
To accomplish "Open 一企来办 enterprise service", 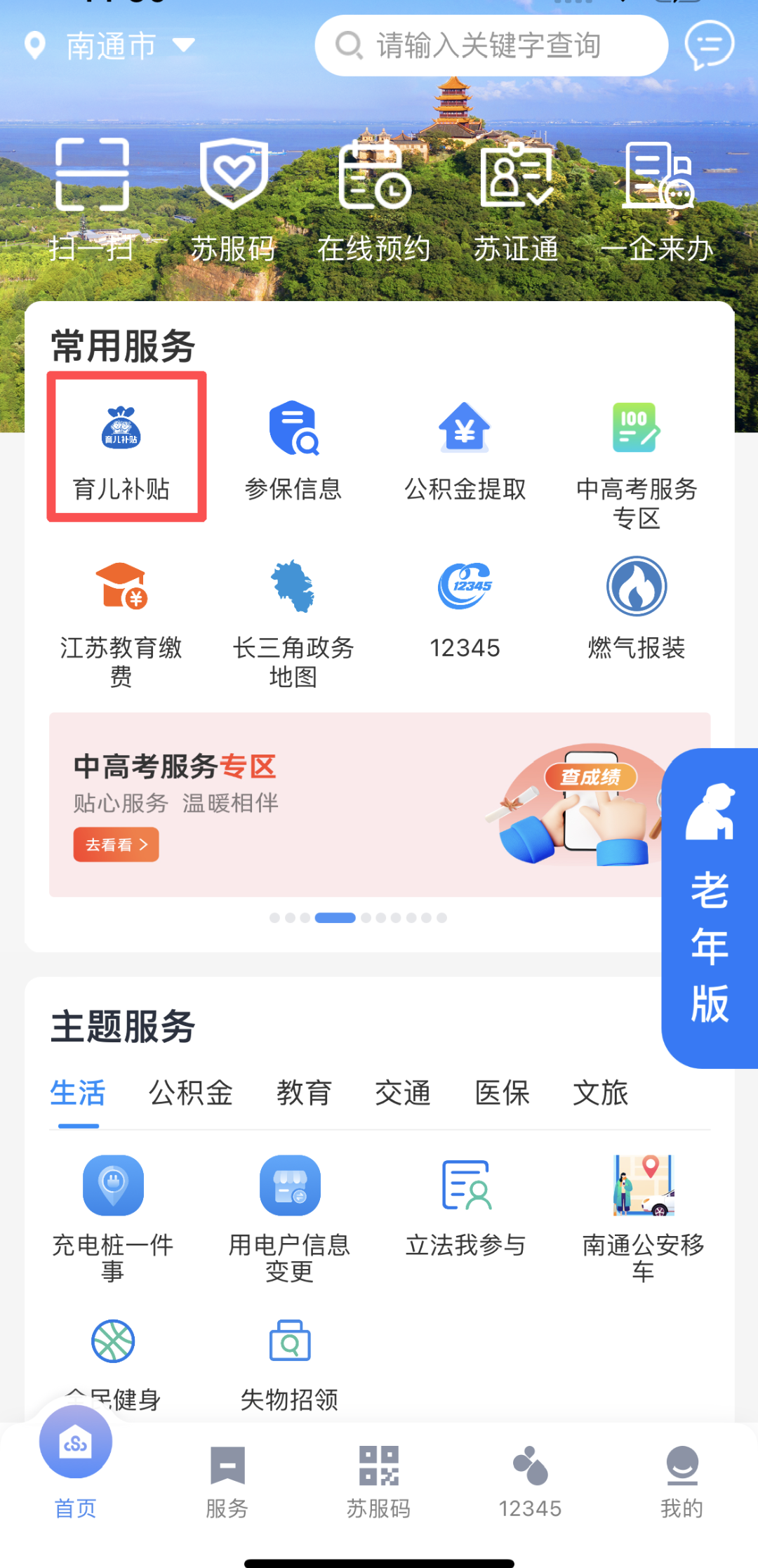I will click(x=658, y=200).
